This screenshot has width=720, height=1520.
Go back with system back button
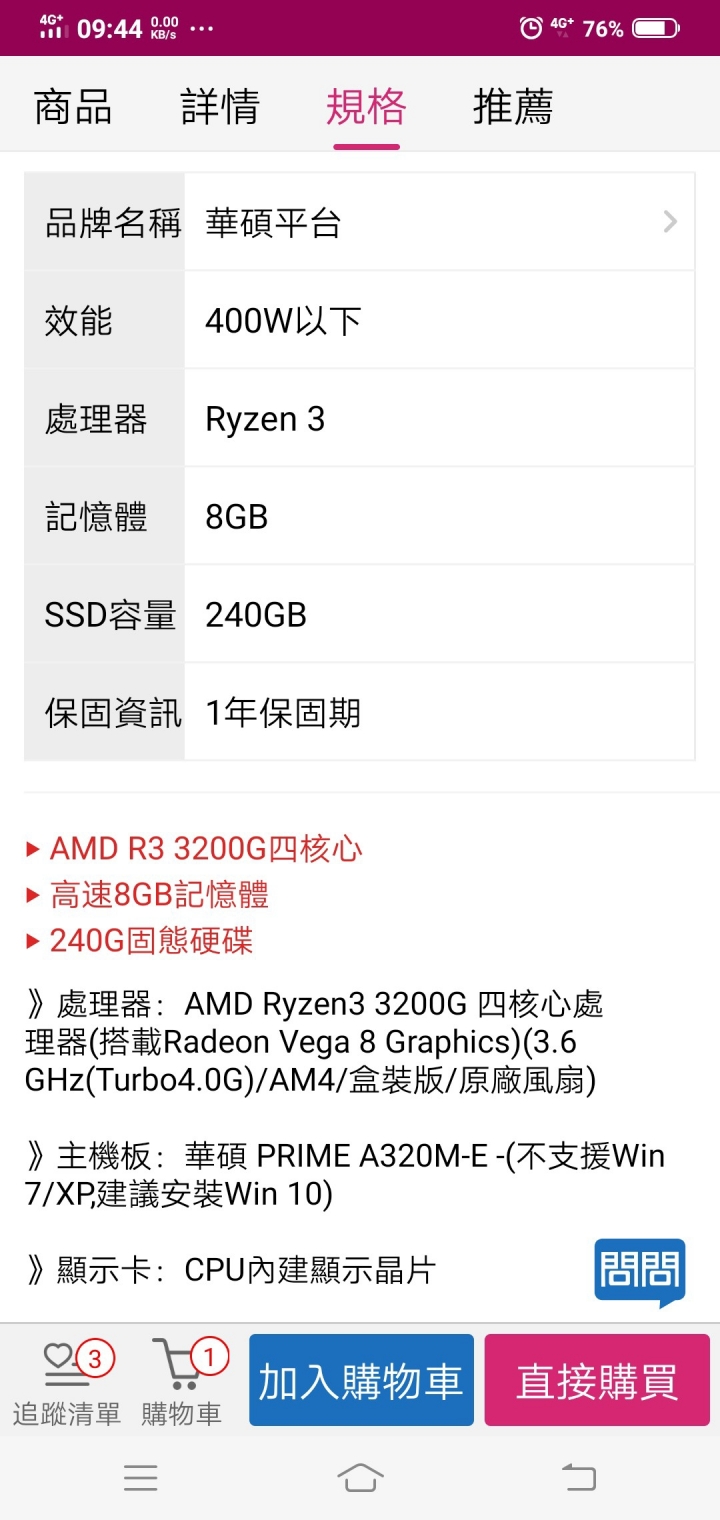[x=578, y=1477]
